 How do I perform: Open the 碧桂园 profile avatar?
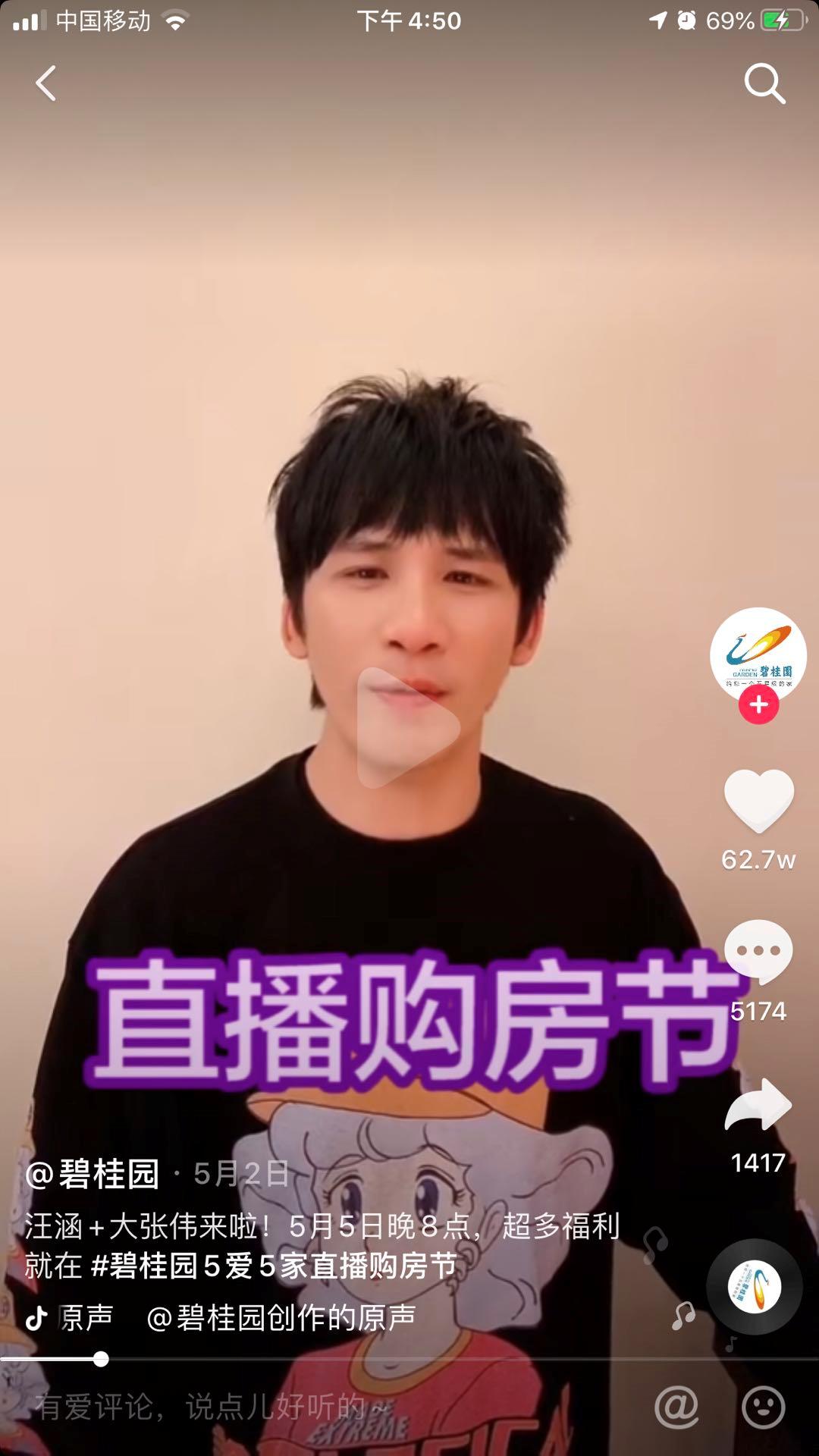tap(758, 655)
